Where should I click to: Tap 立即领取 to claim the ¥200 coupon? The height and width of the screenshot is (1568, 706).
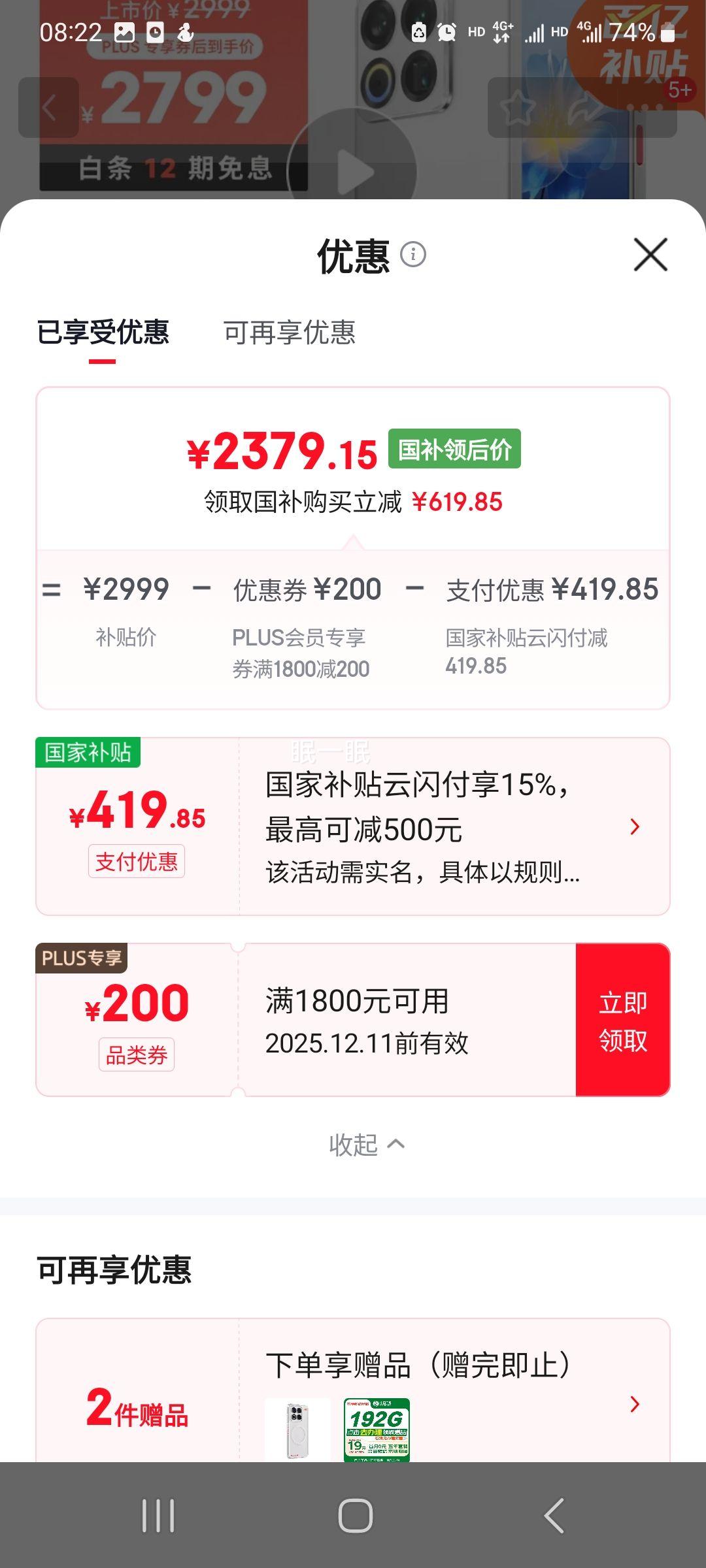pyautogui.click(x=623, y=1019)
